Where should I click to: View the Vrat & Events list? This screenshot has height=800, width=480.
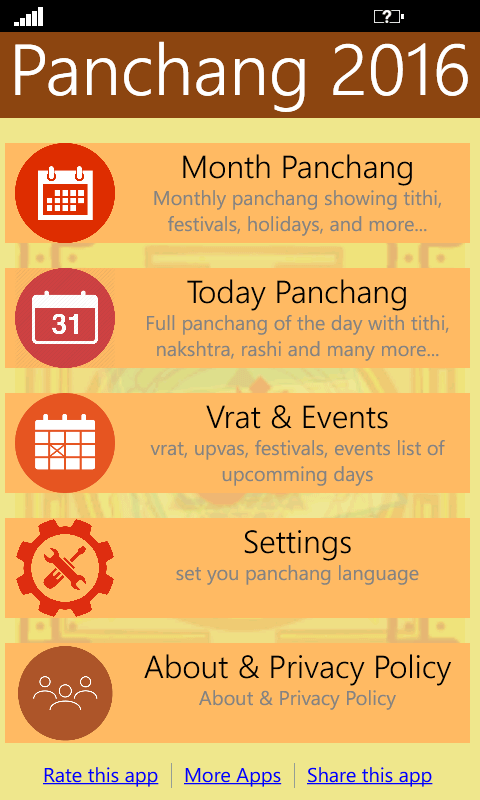237,443
